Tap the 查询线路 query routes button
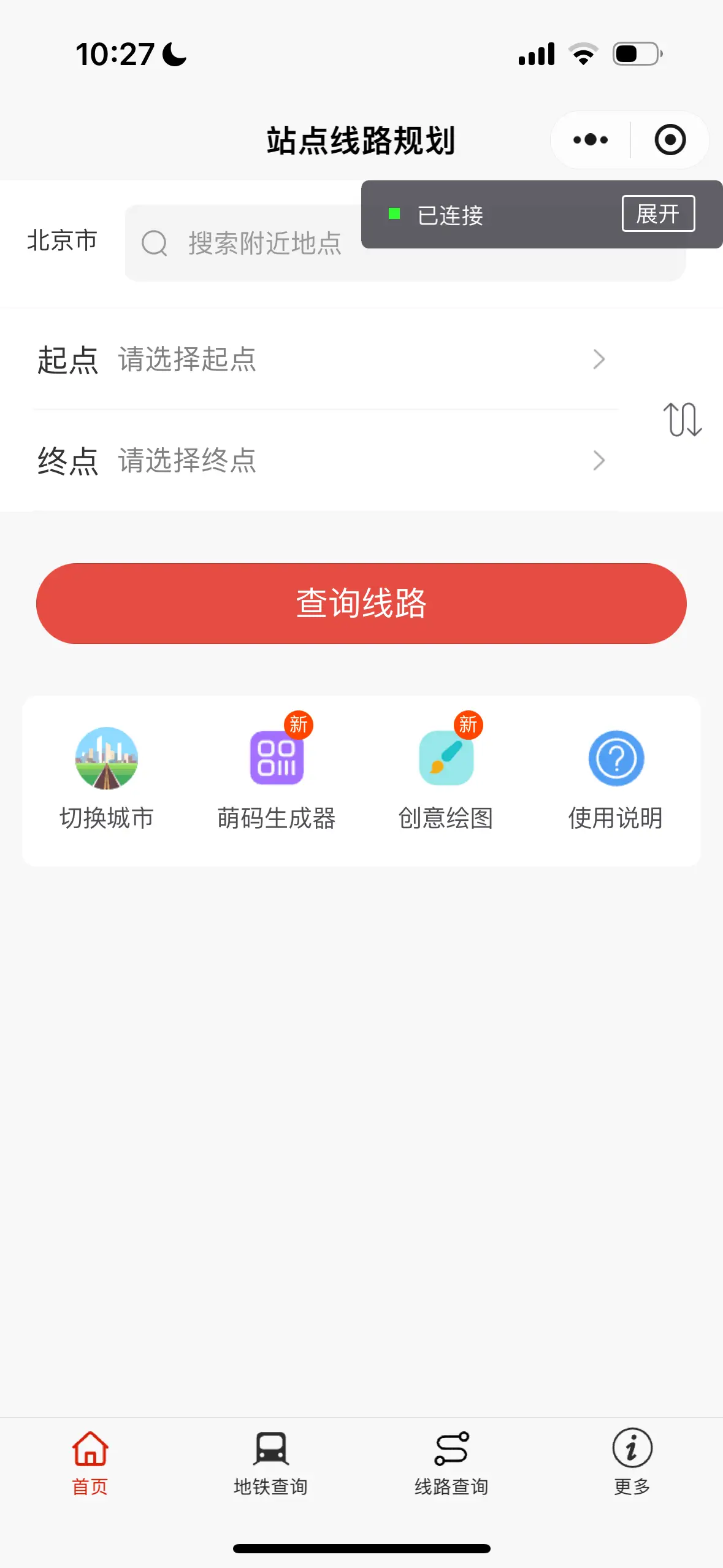Viewport: 723px width, 1568px height. (x=361, y=604)
